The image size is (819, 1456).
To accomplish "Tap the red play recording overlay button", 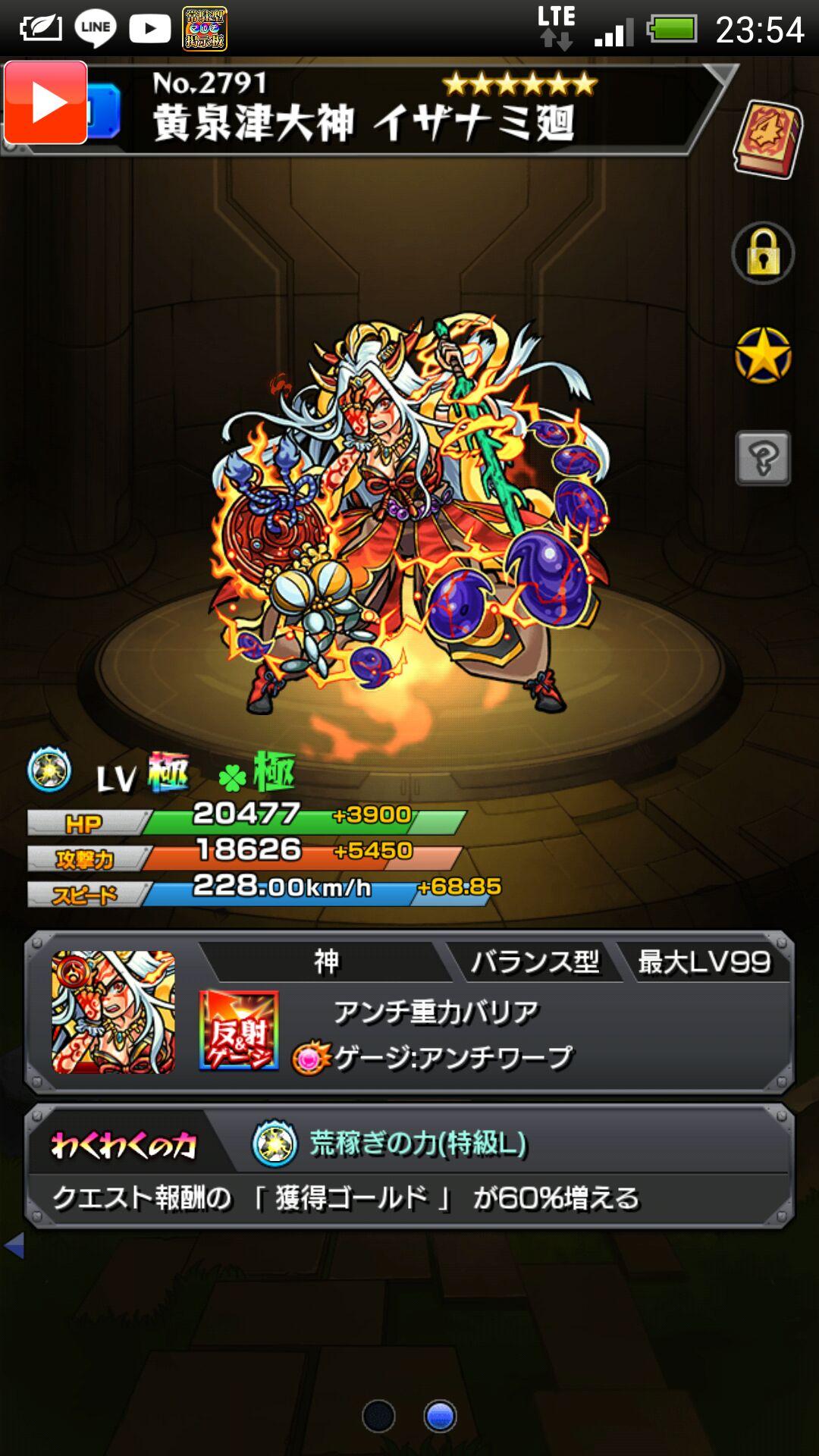I will (x=45, y=102).
